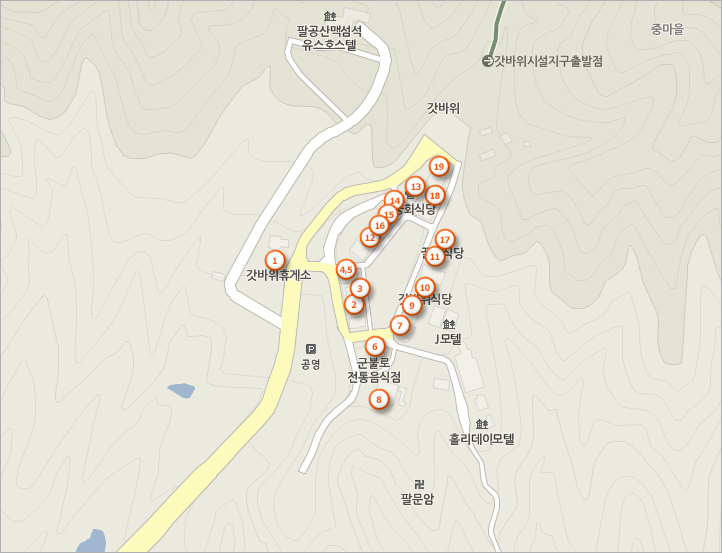
Task: Tap map marker number 11
Action: (x=435, y=256)
